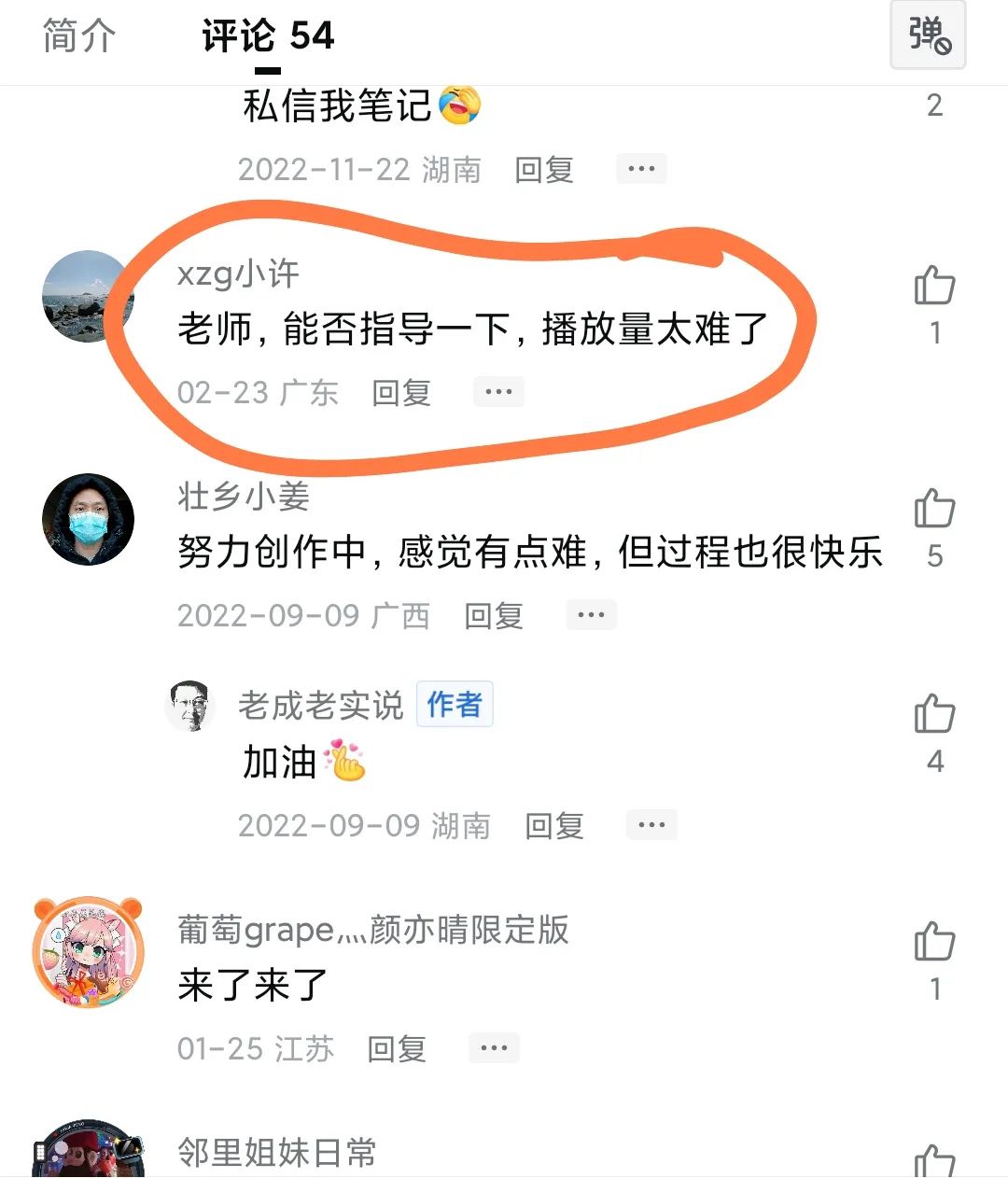This screenshot has height=1178, width=1008.
Task: Open 葡萄grape's cartoon avatar
Action: coord(88,950)
